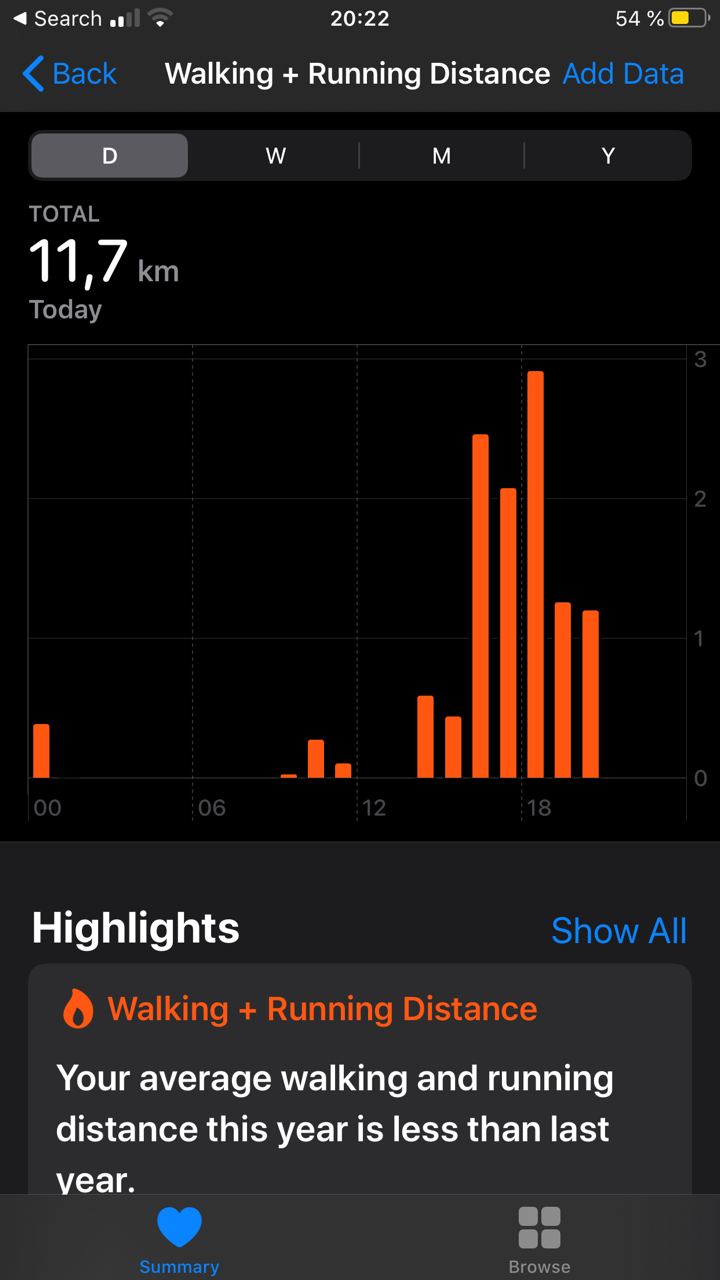Open the Walking + Running Distance highlight card
The height and width of the screenshot is (1280, 720).
[x=360, y=1078]
